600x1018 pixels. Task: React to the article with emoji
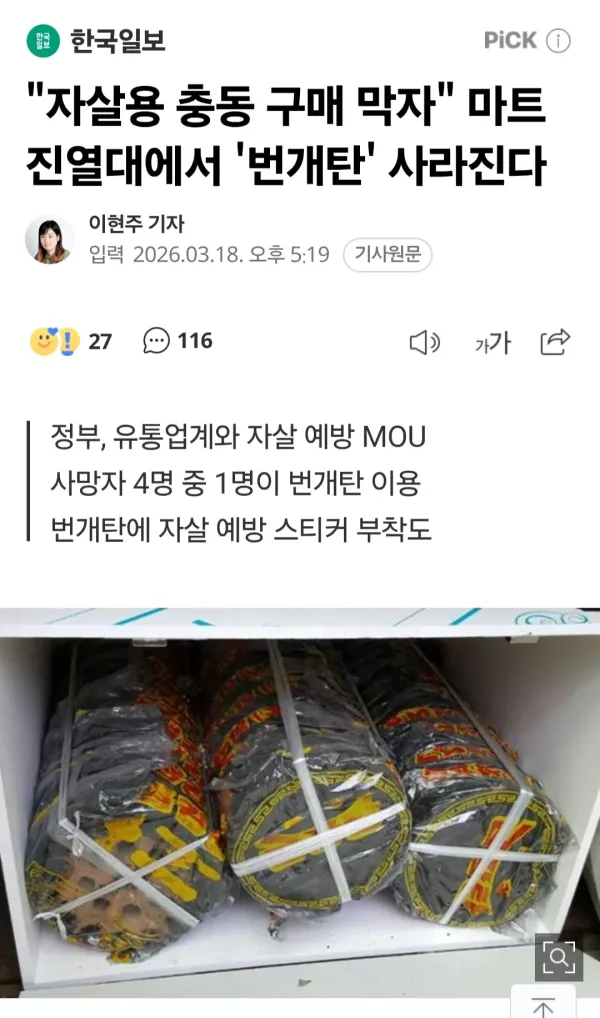[x=71, y=341]
